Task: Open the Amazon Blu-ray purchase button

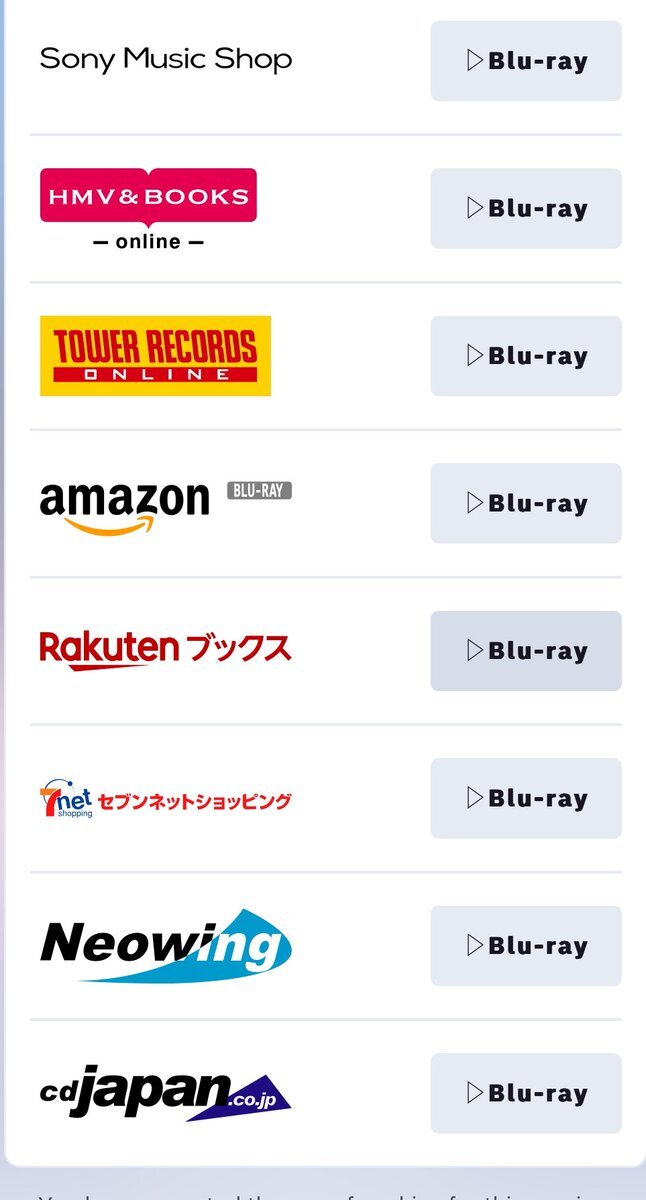Action: pyautogui.click(x=526, y=503)
